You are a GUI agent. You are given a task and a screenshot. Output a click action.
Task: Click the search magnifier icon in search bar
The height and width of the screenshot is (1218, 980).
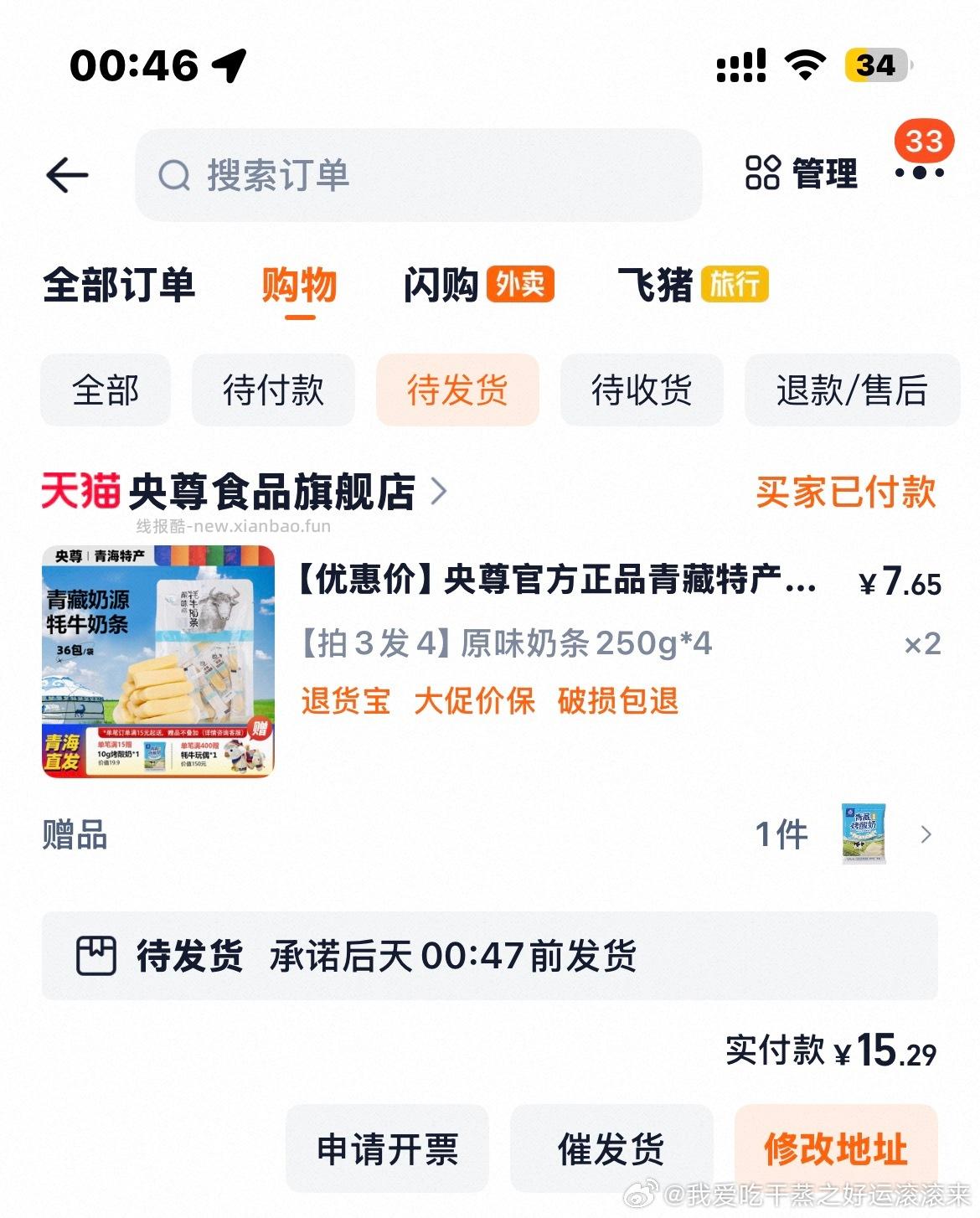pos(173,176)
